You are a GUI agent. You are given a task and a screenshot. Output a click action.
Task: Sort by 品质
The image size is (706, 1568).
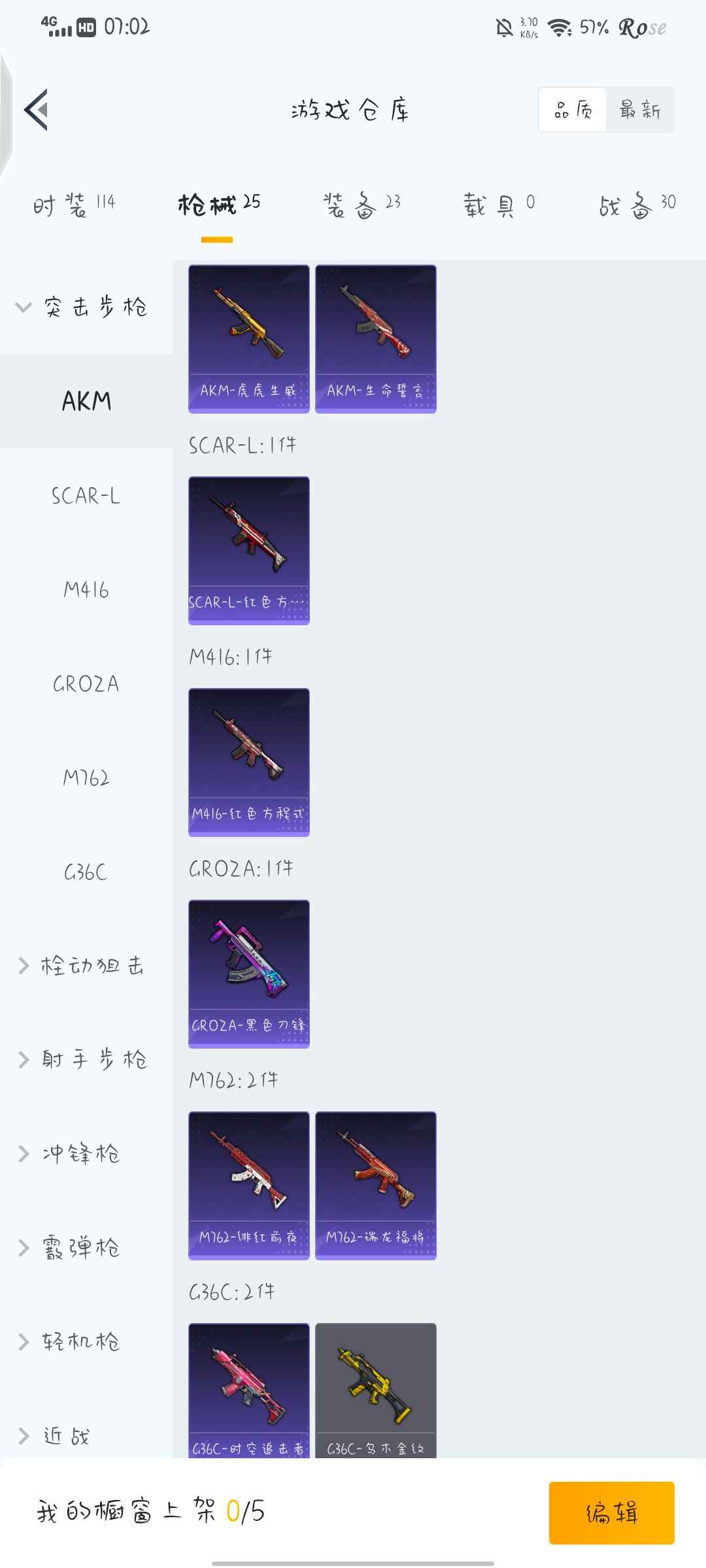click(573, 110)
